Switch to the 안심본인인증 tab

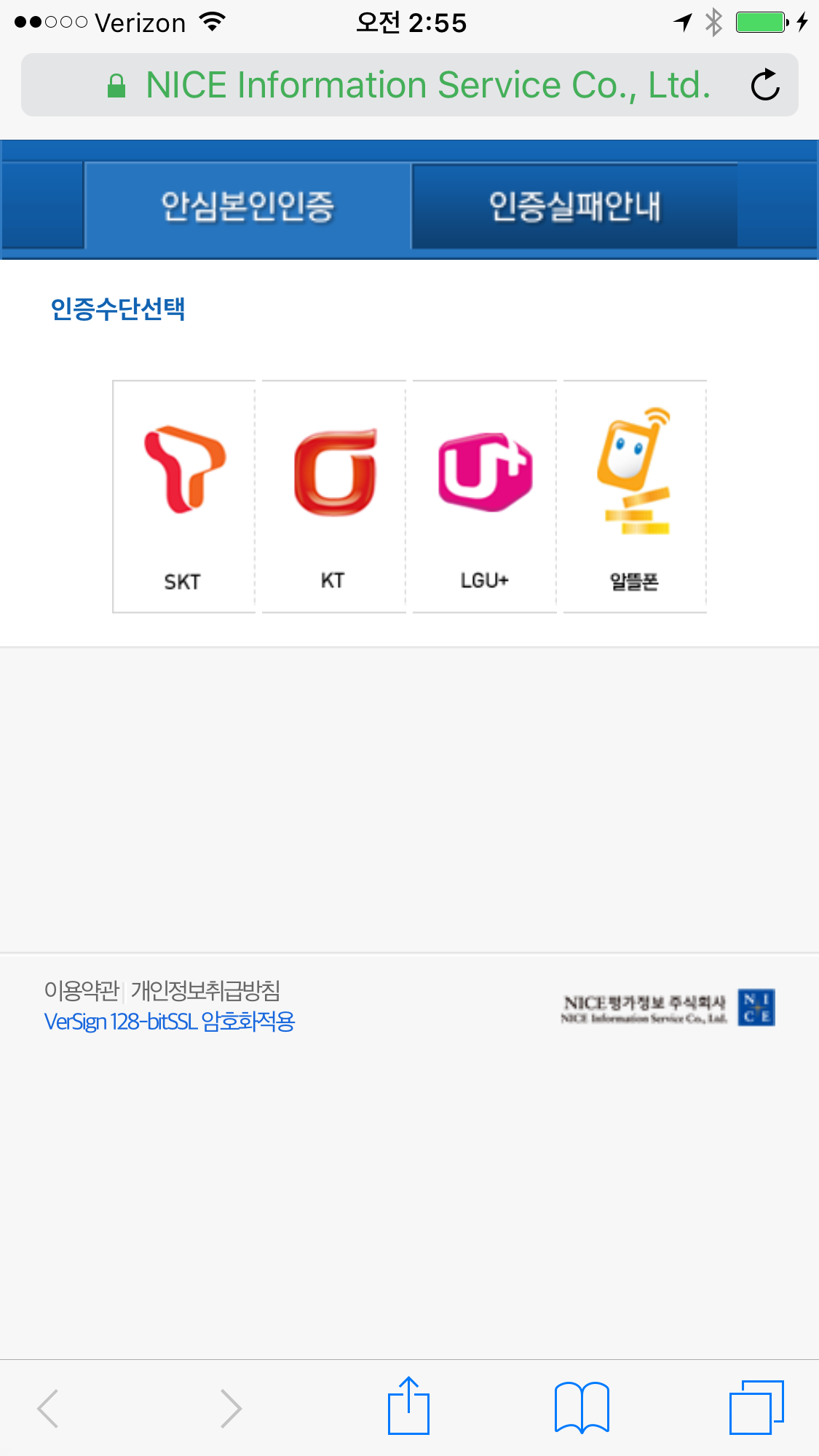click(248, 206)
